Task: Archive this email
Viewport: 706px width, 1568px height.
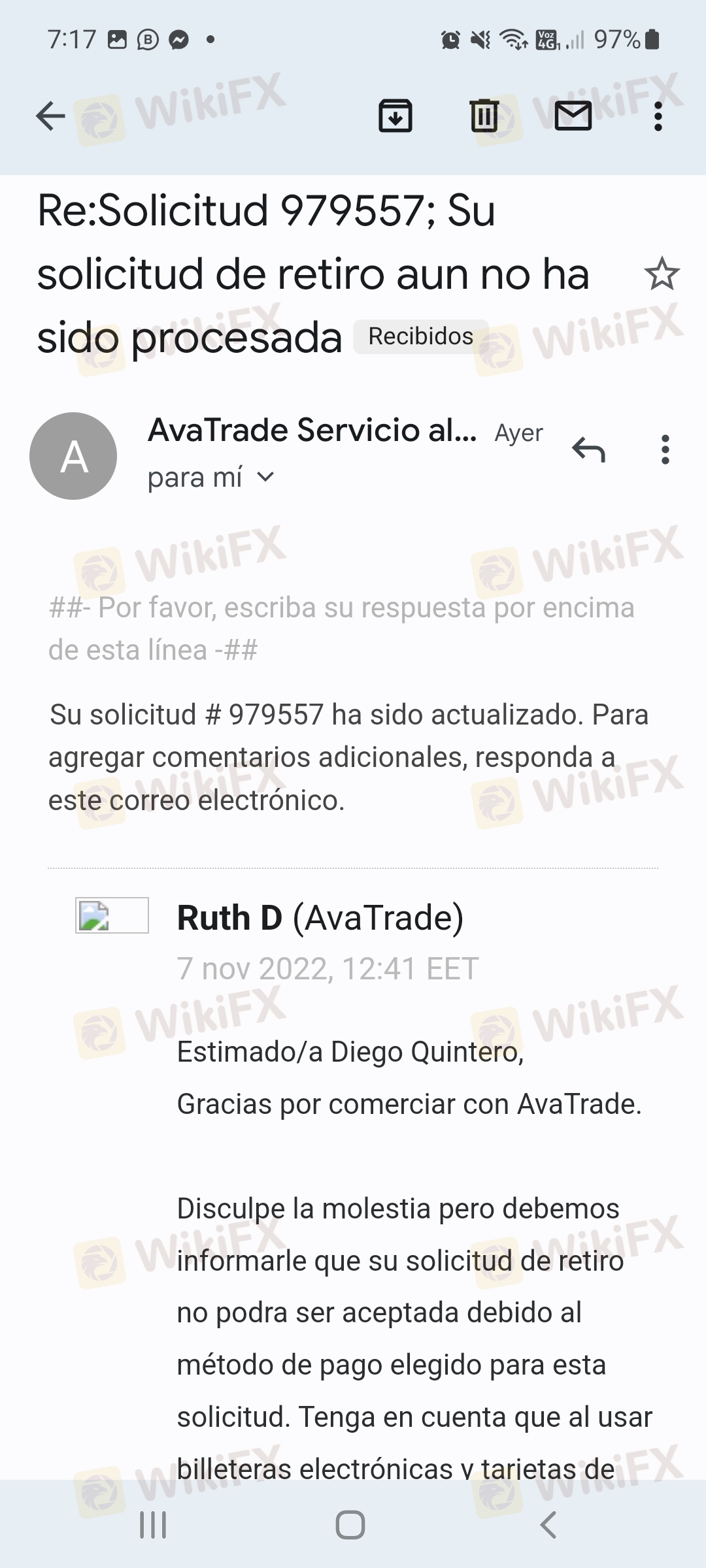Action: pos(395,116)
